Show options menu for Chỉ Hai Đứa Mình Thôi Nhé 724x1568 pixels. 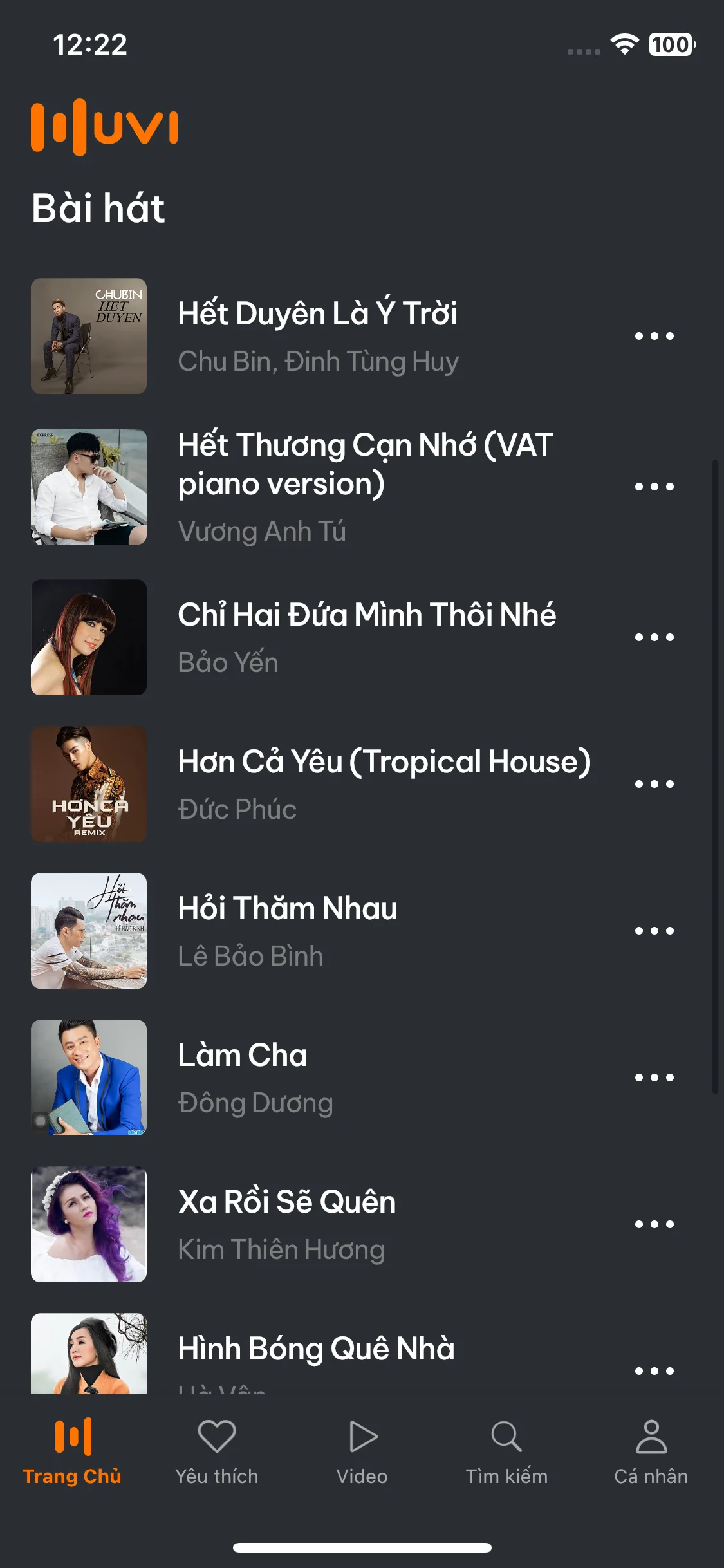click(x=654, y=637)
